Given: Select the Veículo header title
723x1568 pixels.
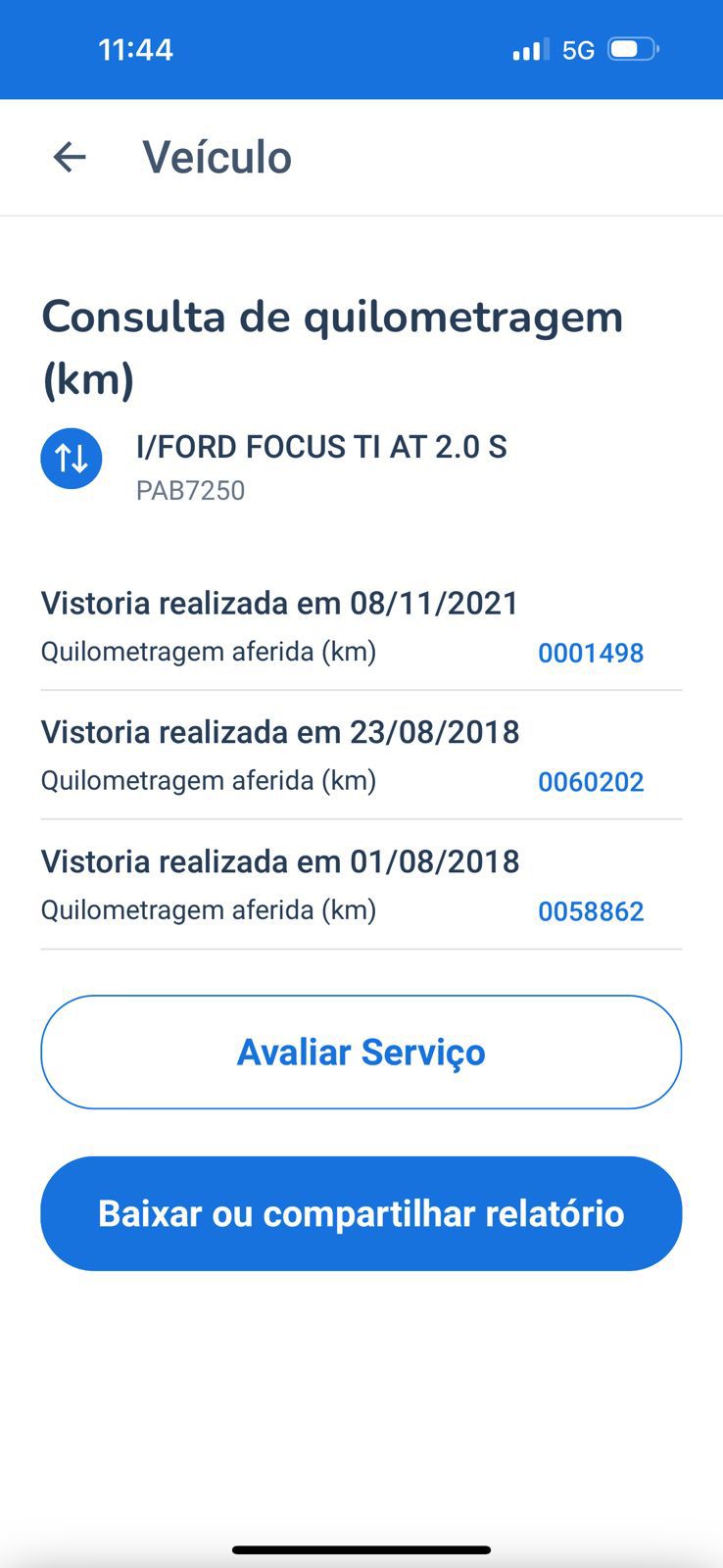Looking at the screenshot, I should point(217,157).
